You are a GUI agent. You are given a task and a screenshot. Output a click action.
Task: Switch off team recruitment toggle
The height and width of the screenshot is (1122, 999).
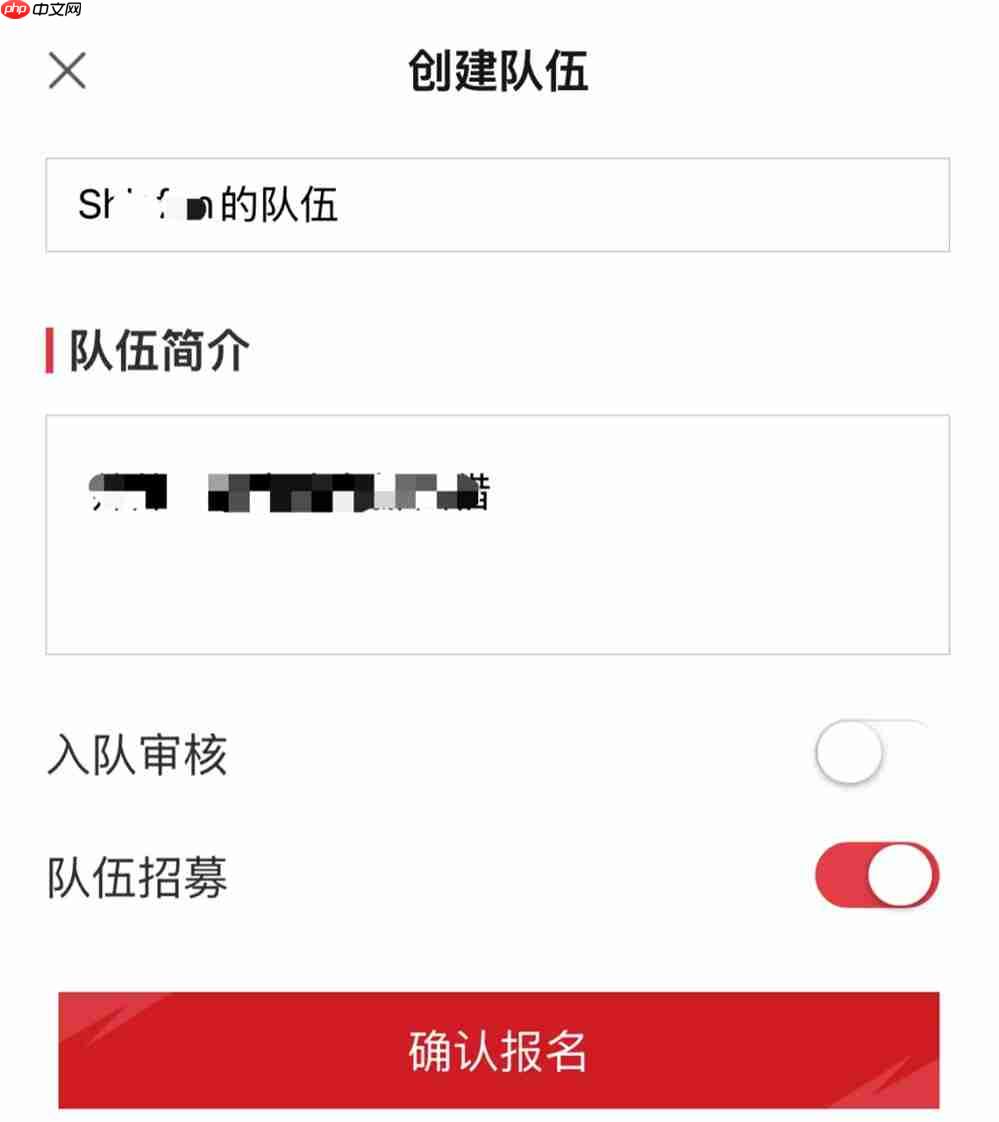pyautogui.click(x=876, y=874)
